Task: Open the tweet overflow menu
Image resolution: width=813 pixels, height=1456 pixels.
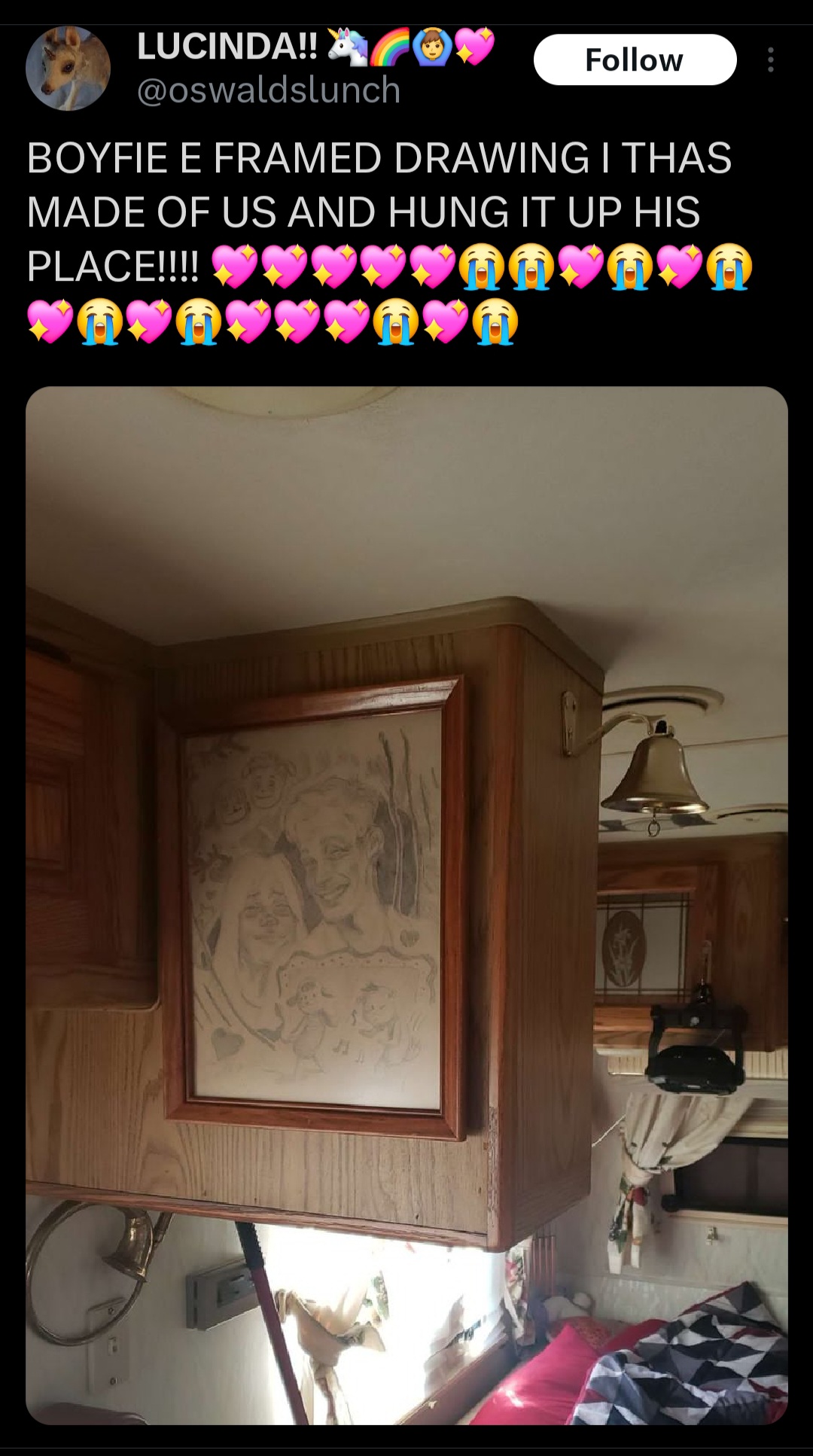Action: tap(770, 59)
